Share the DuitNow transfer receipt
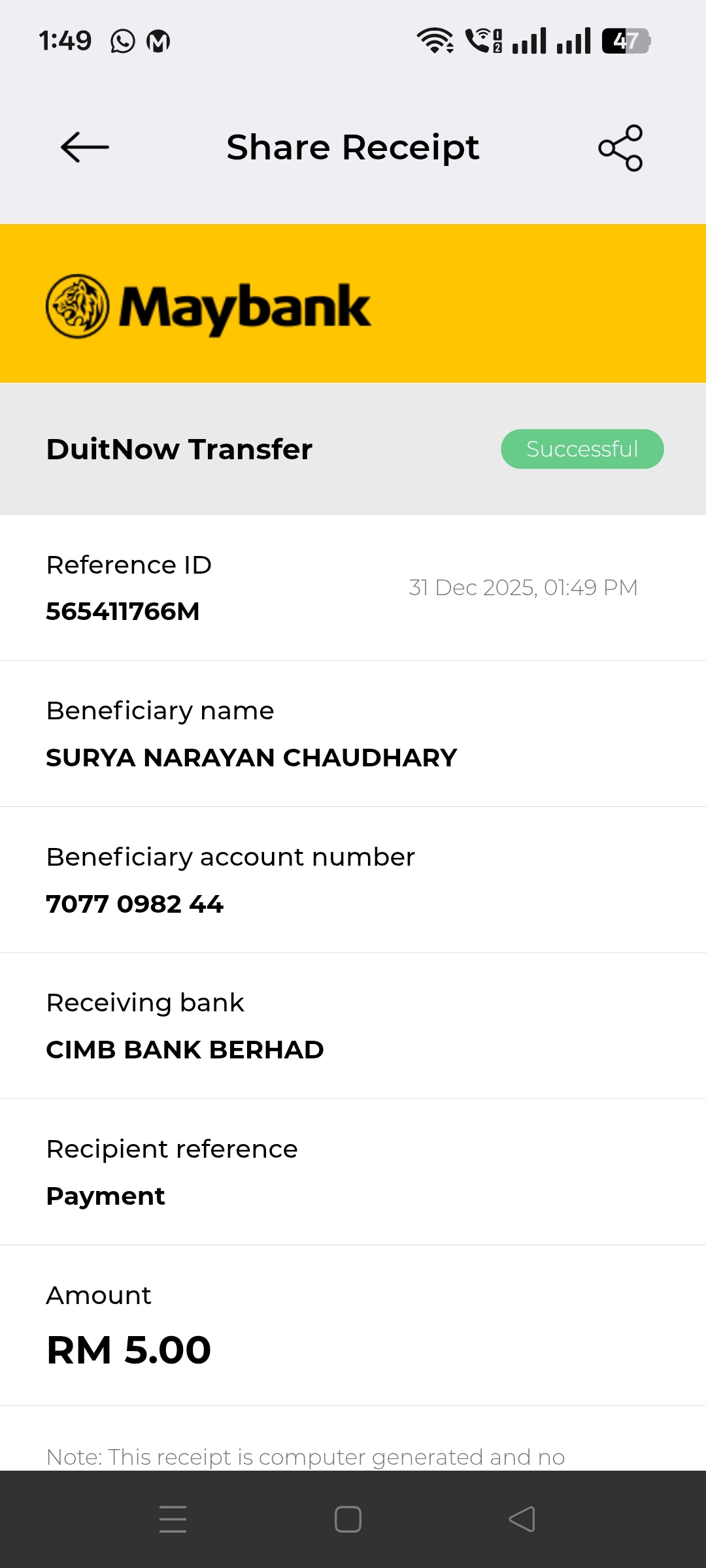 620,148
